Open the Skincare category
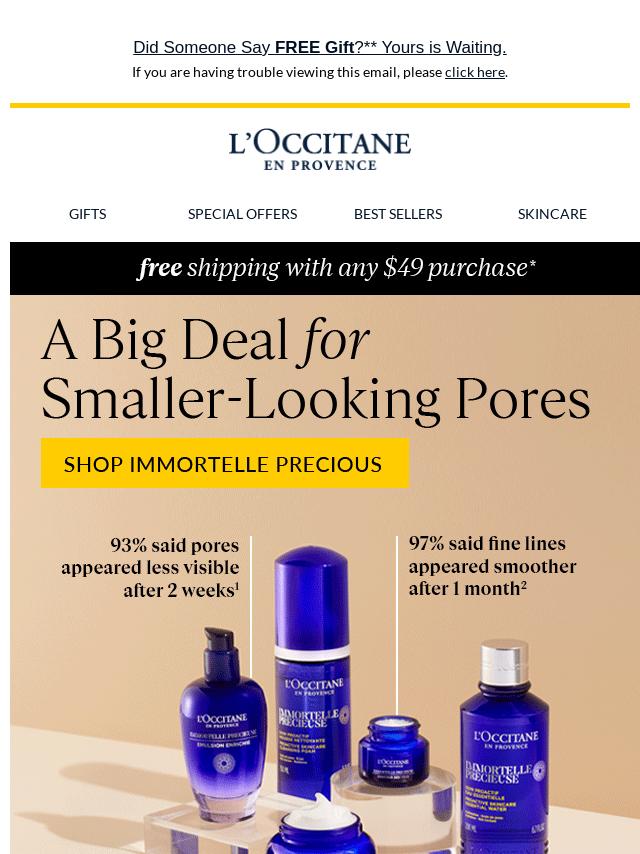640x854 pixels. point(552,214)
